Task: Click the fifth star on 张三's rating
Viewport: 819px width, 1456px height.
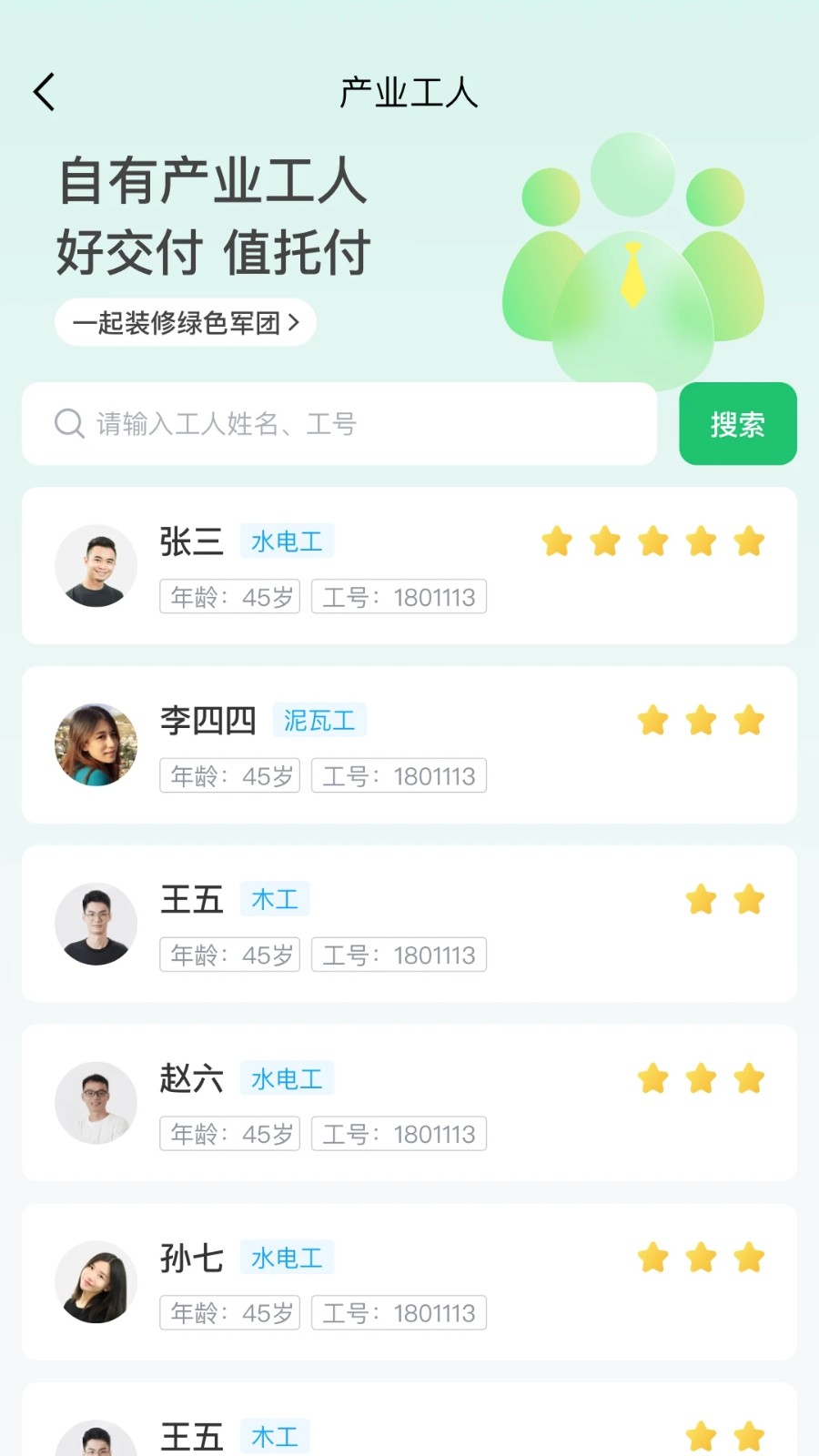Action: (748, 540)
